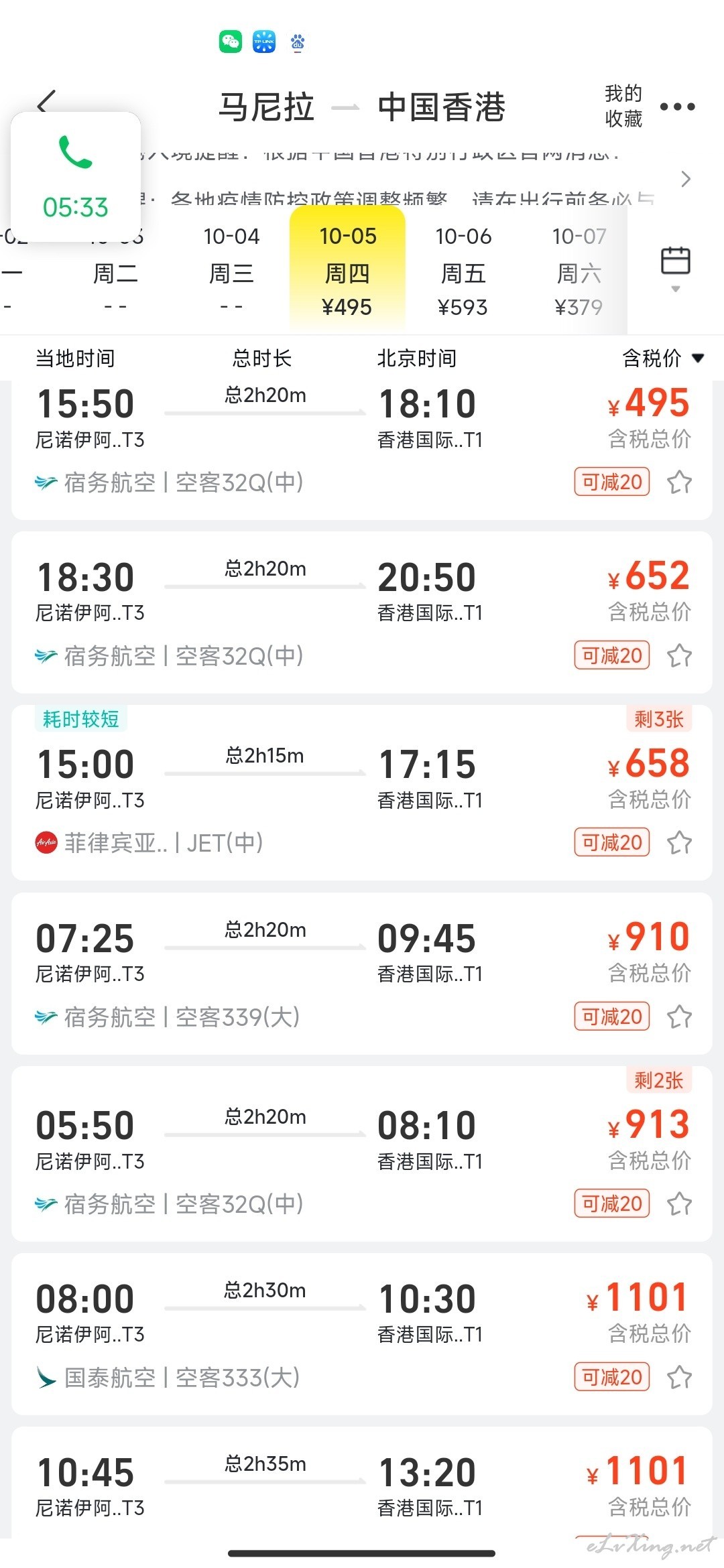Go back from flight results
Viewport: 724px width, 1568px height.
46,103
